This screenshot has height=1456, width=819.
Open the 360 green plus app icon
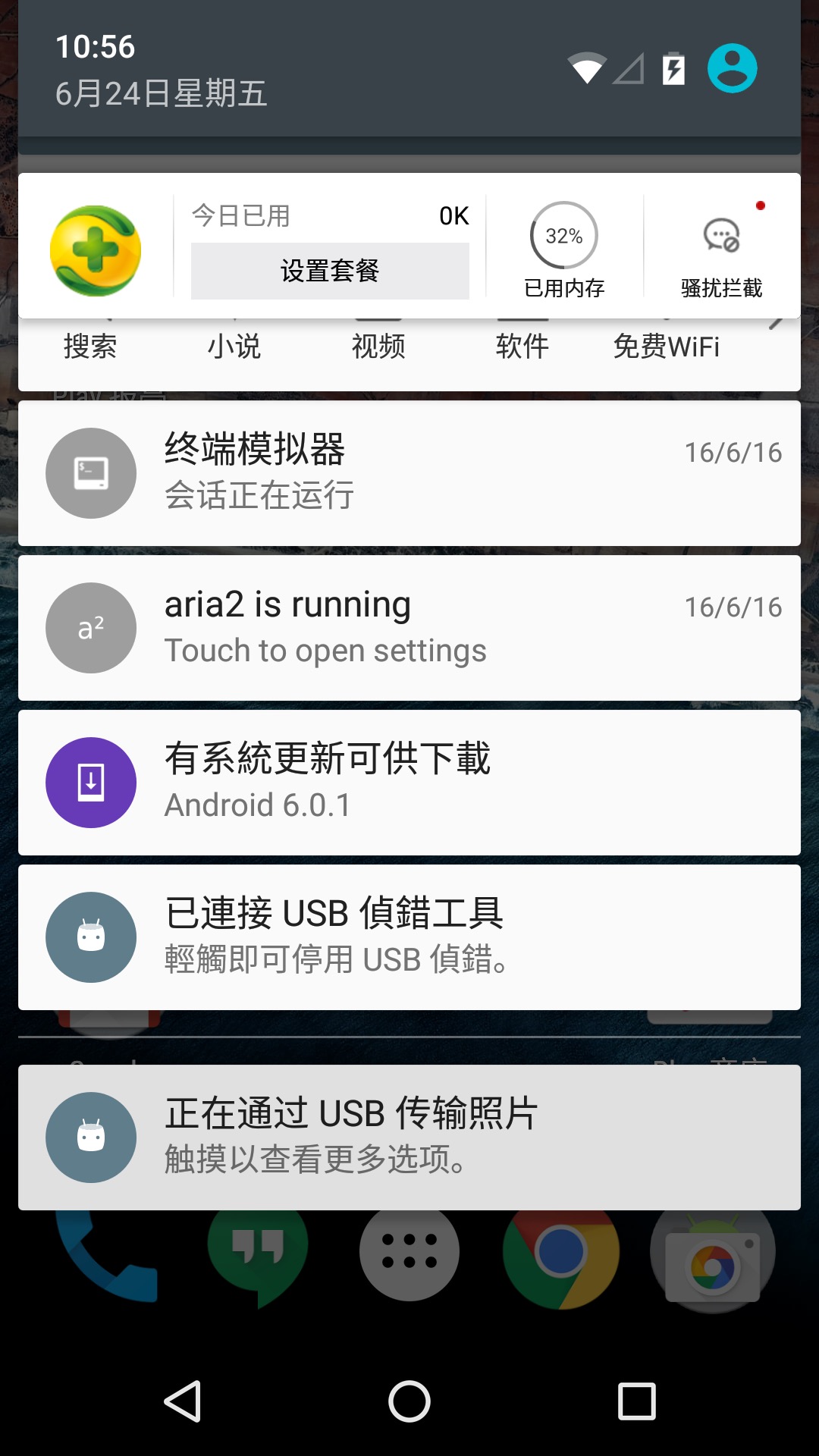point(96,250)
